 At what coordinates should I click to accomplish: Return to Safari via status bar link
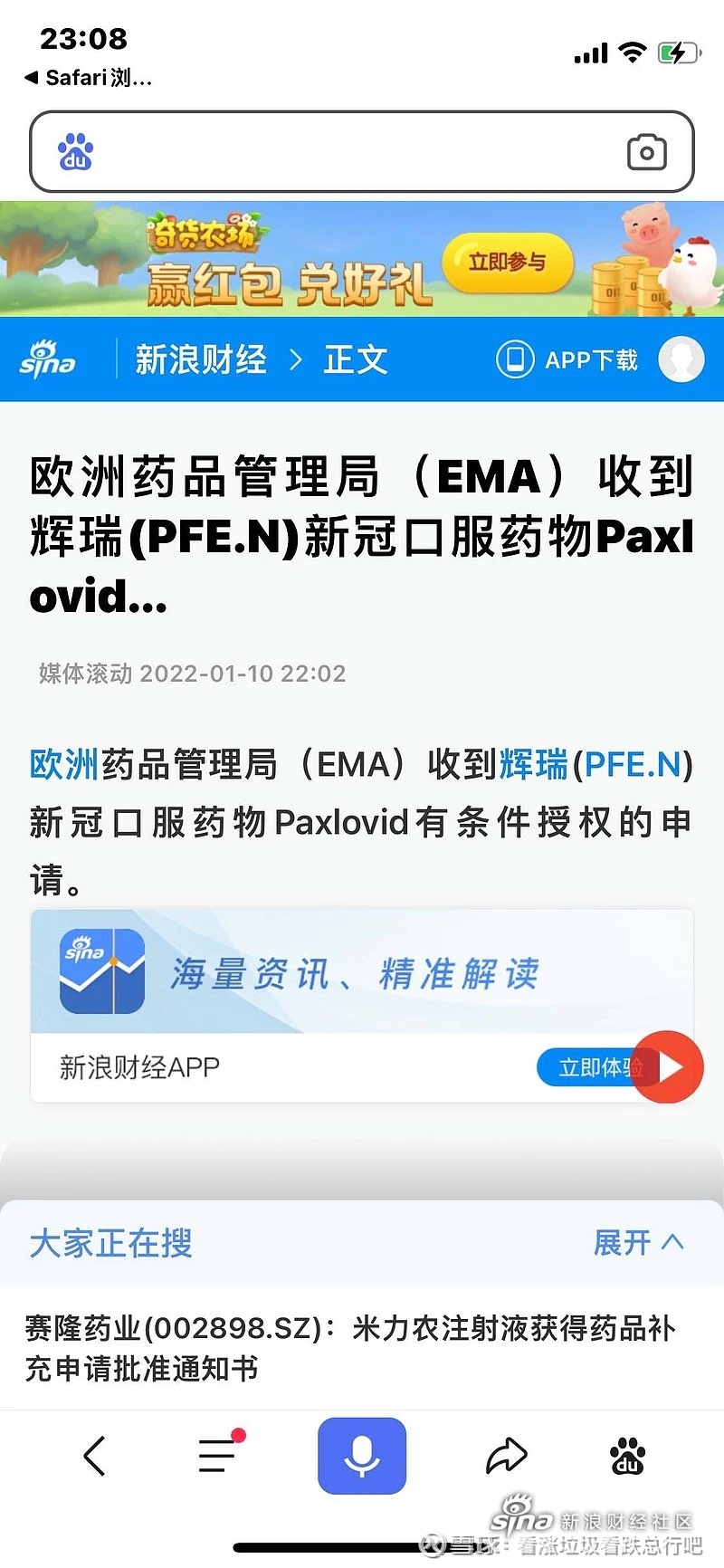click(88, 78)
